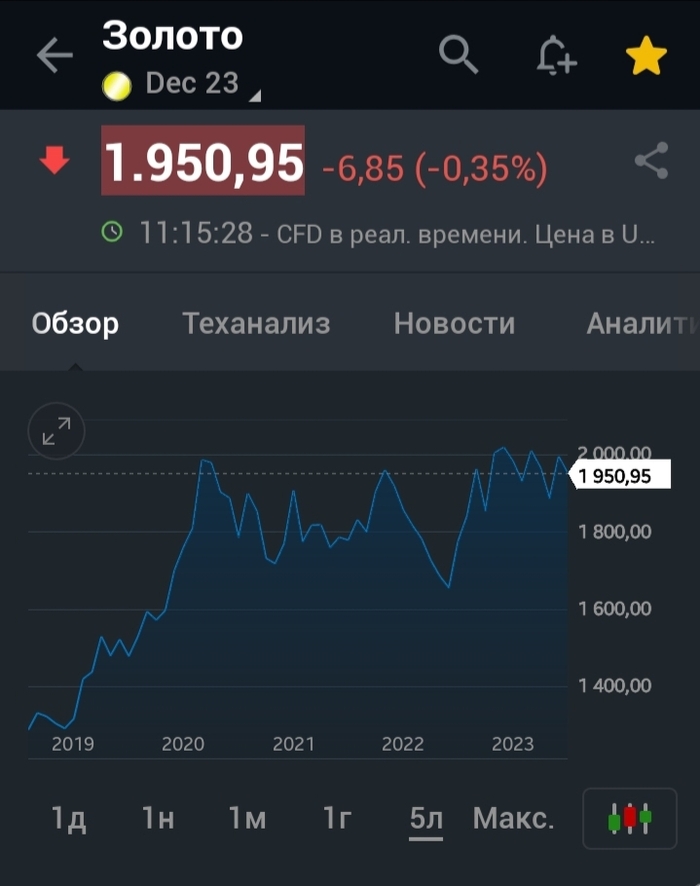Image resolution: width=700 pixels, height=886 pixels.
Task: Switch to candlestick chart view
Action: (630, 818)
